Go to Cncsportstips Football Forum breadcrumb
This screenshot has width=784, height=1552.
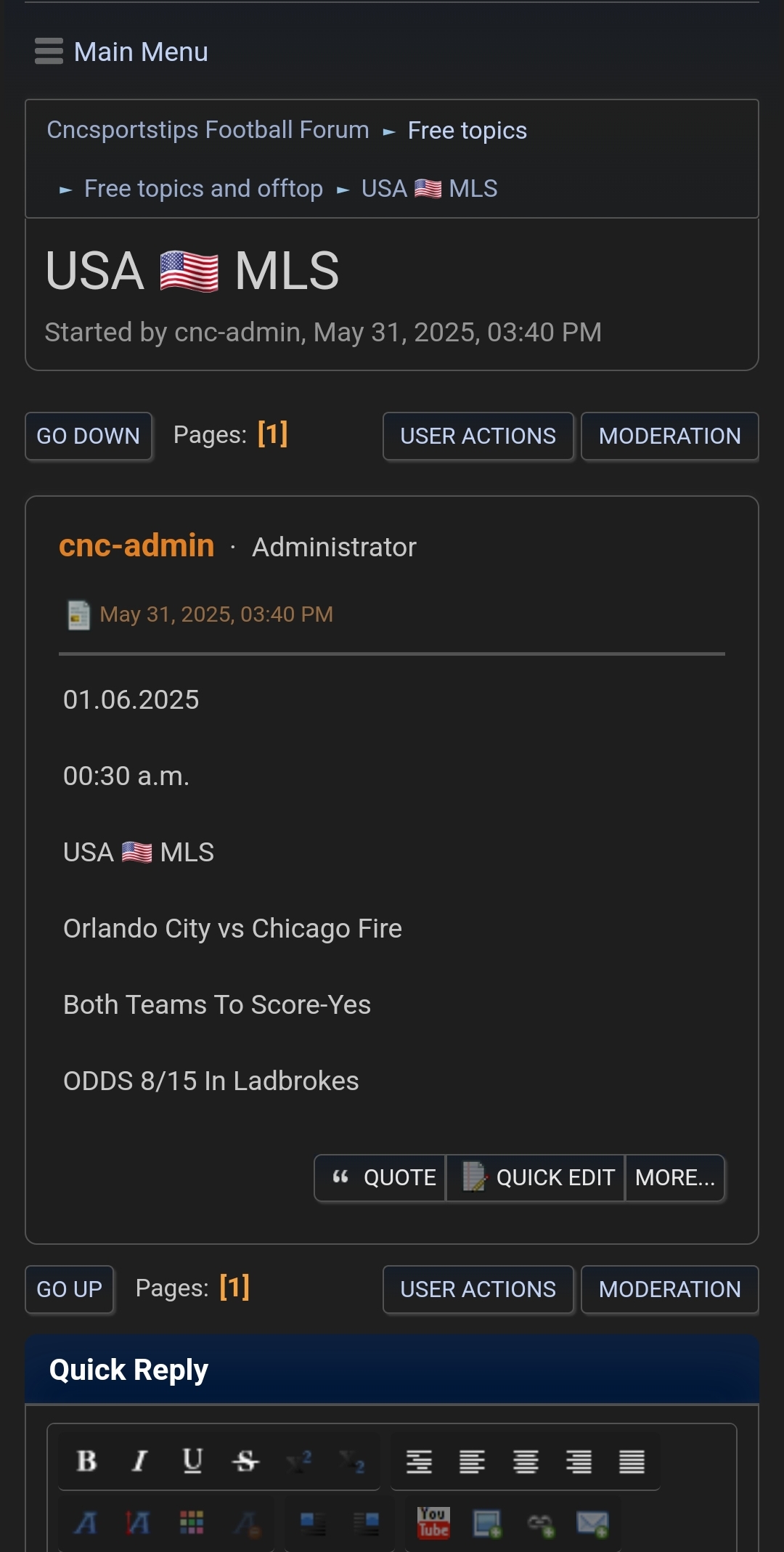pyautogui.click(x=208, y=130)
